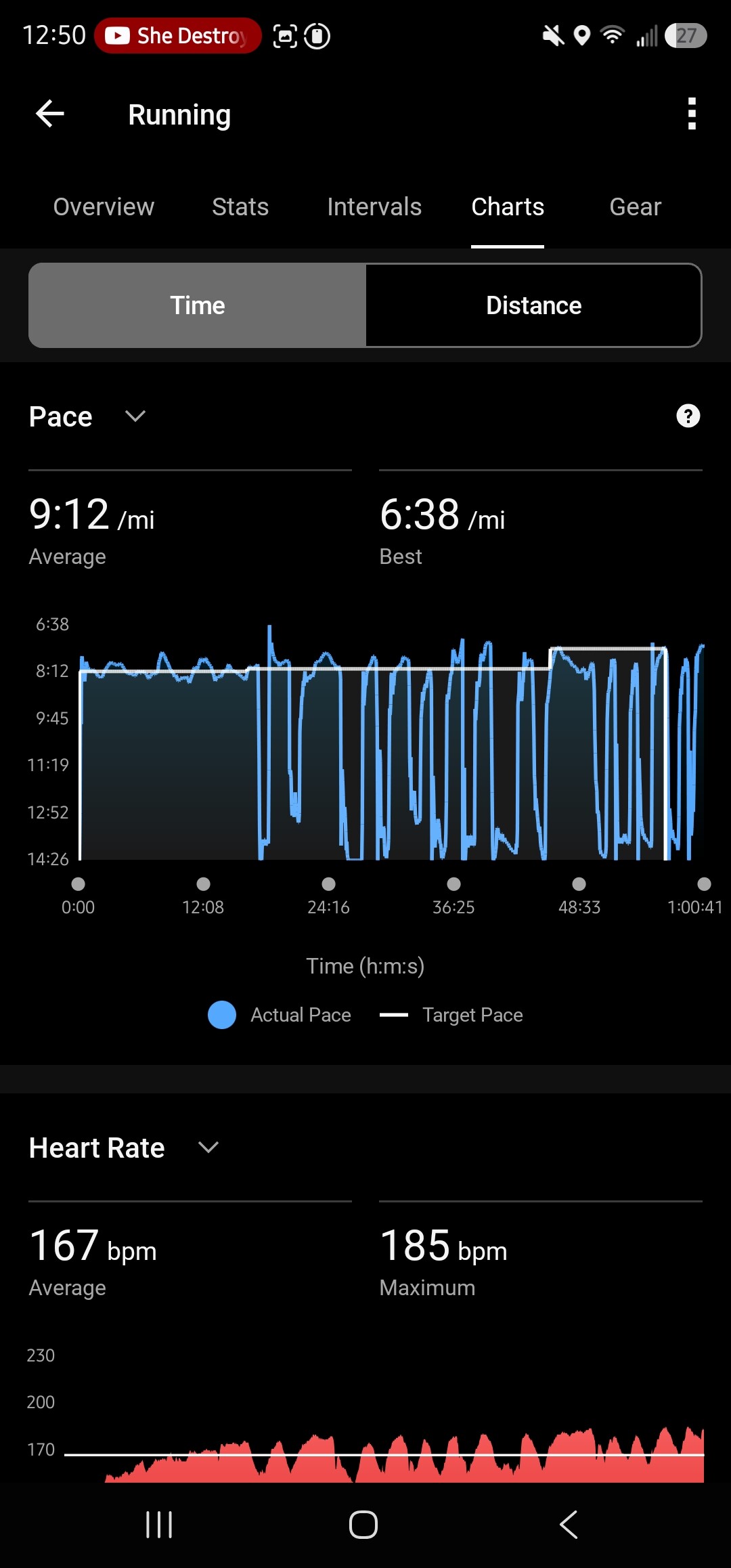The width and height of the screenshot is (731, 1568).
Task: Select the Gear tab
Action: (635, 206)
